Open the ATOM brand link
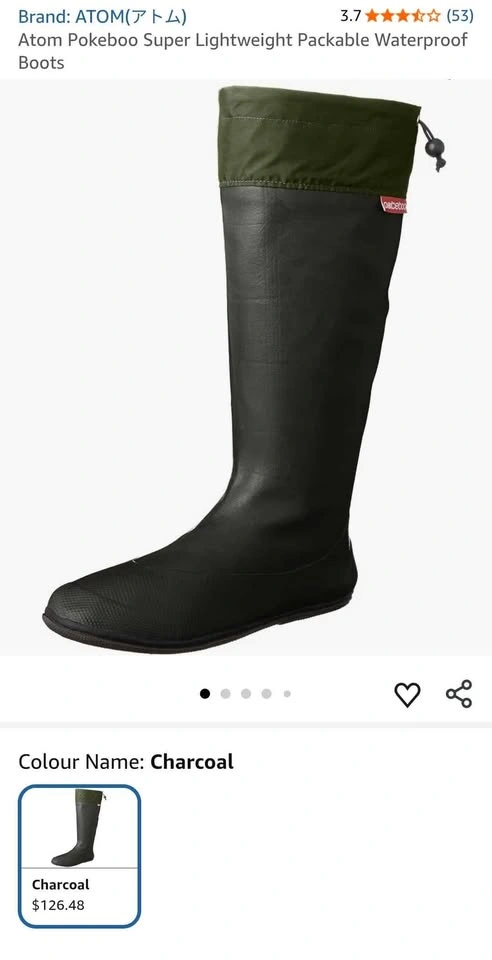 (102, 17)
